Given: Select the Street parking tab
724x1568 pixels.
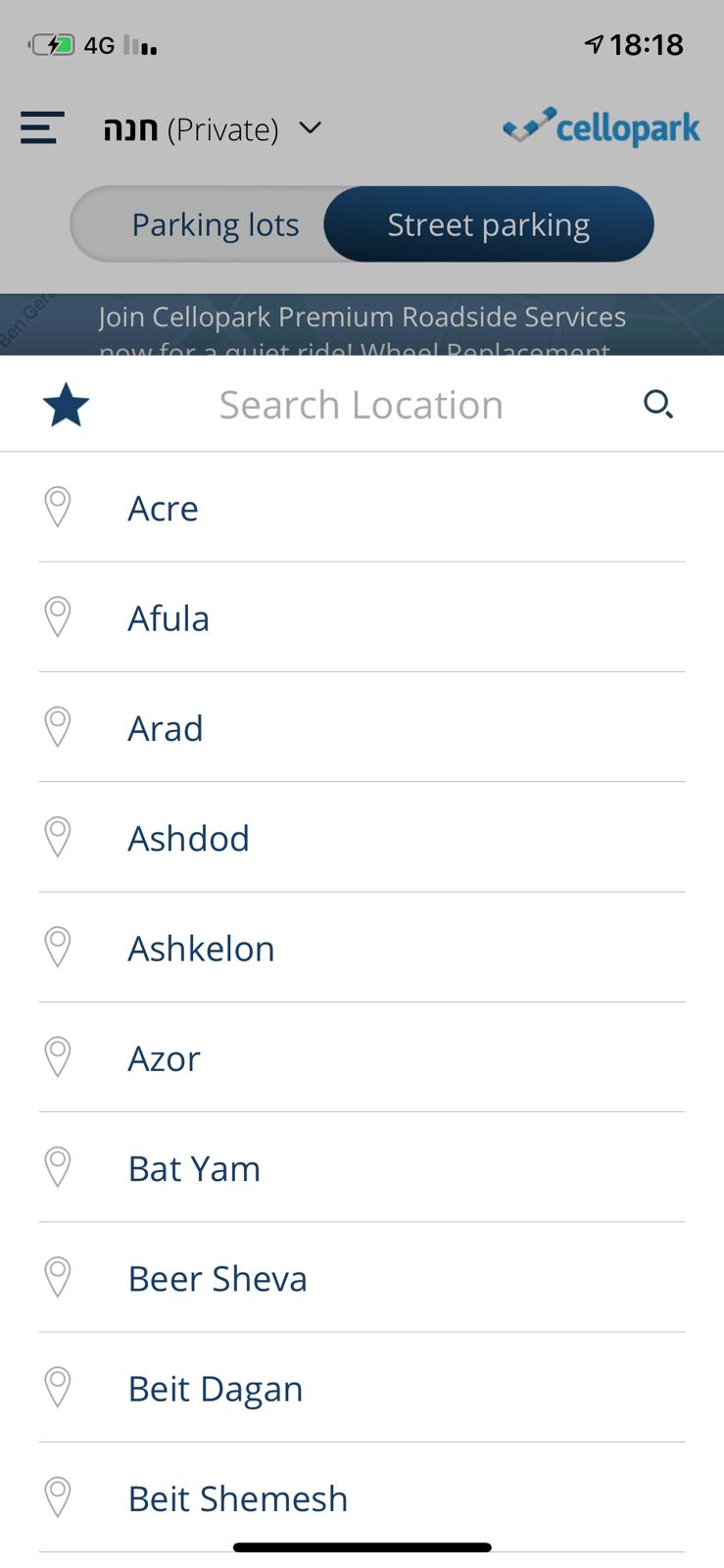Looking at the screenshot, I should [x=488, y=225].
